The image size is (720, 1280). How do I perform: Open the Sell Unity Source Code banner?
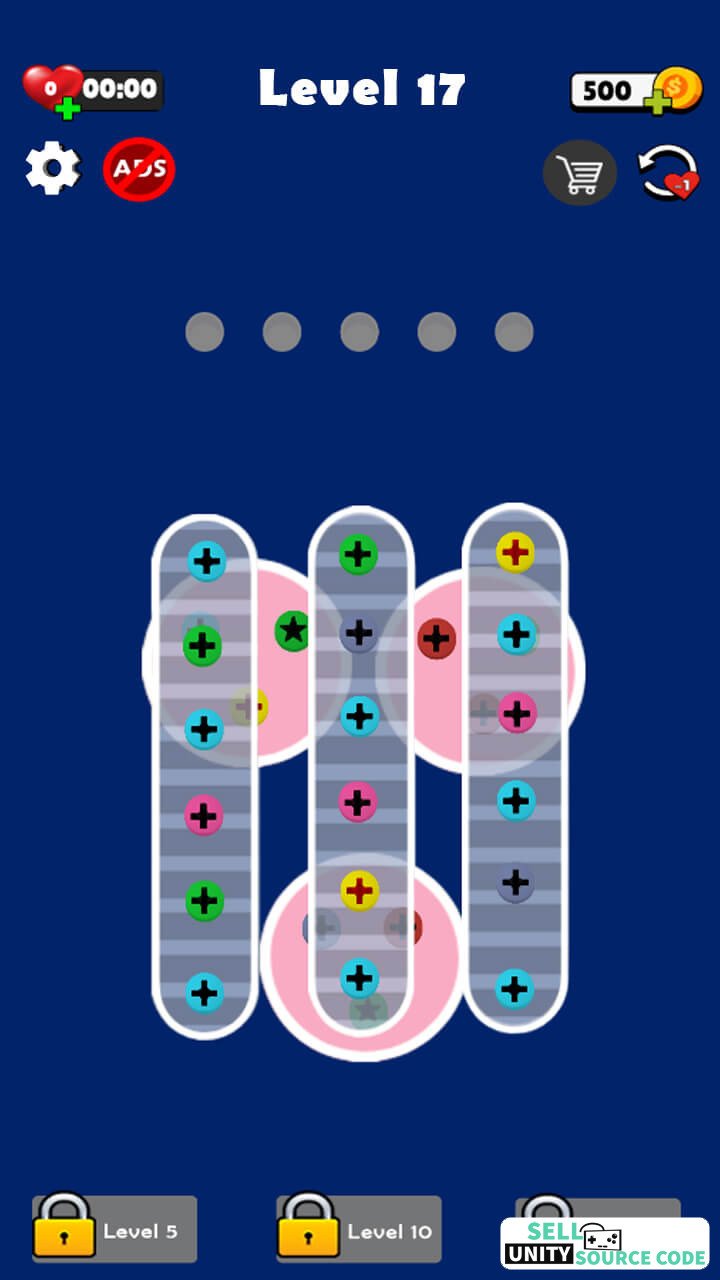click(x=605, y=1243)
